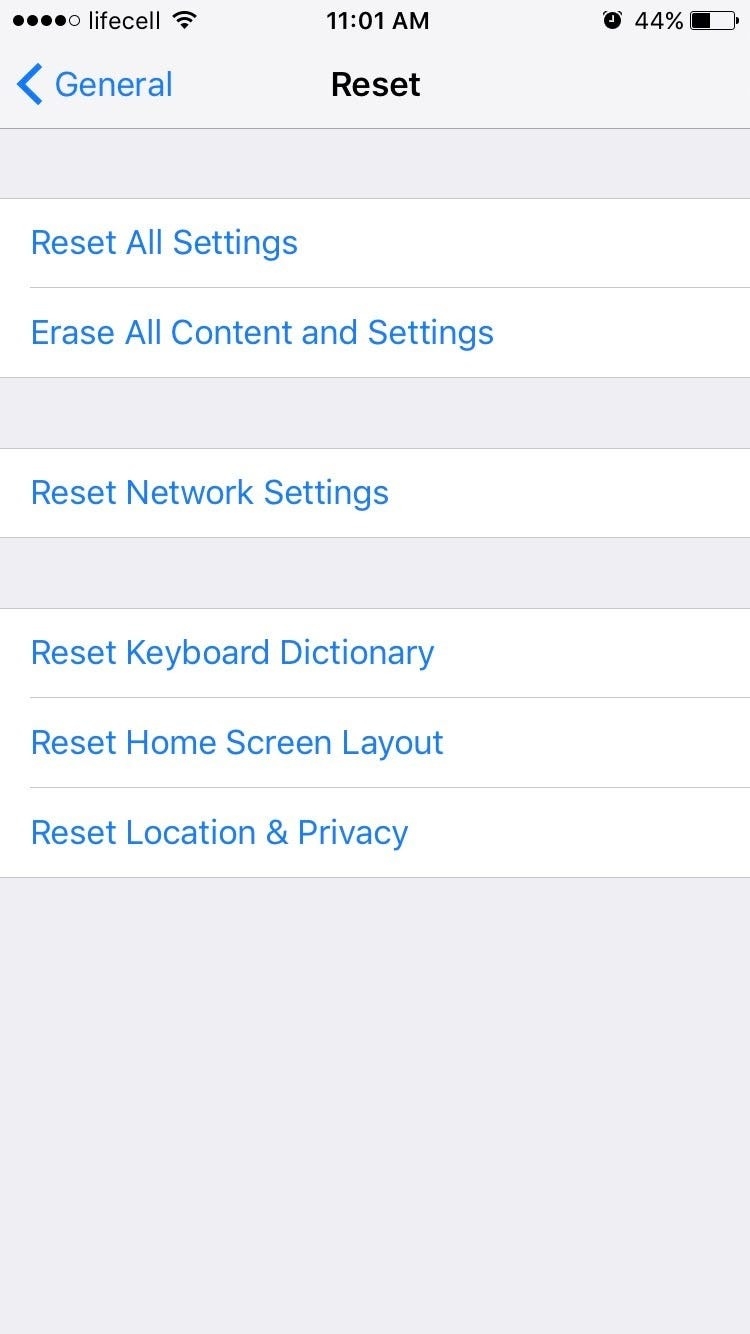
Task: Tap Reset Location & Privacy
Action: click(375, 833)
